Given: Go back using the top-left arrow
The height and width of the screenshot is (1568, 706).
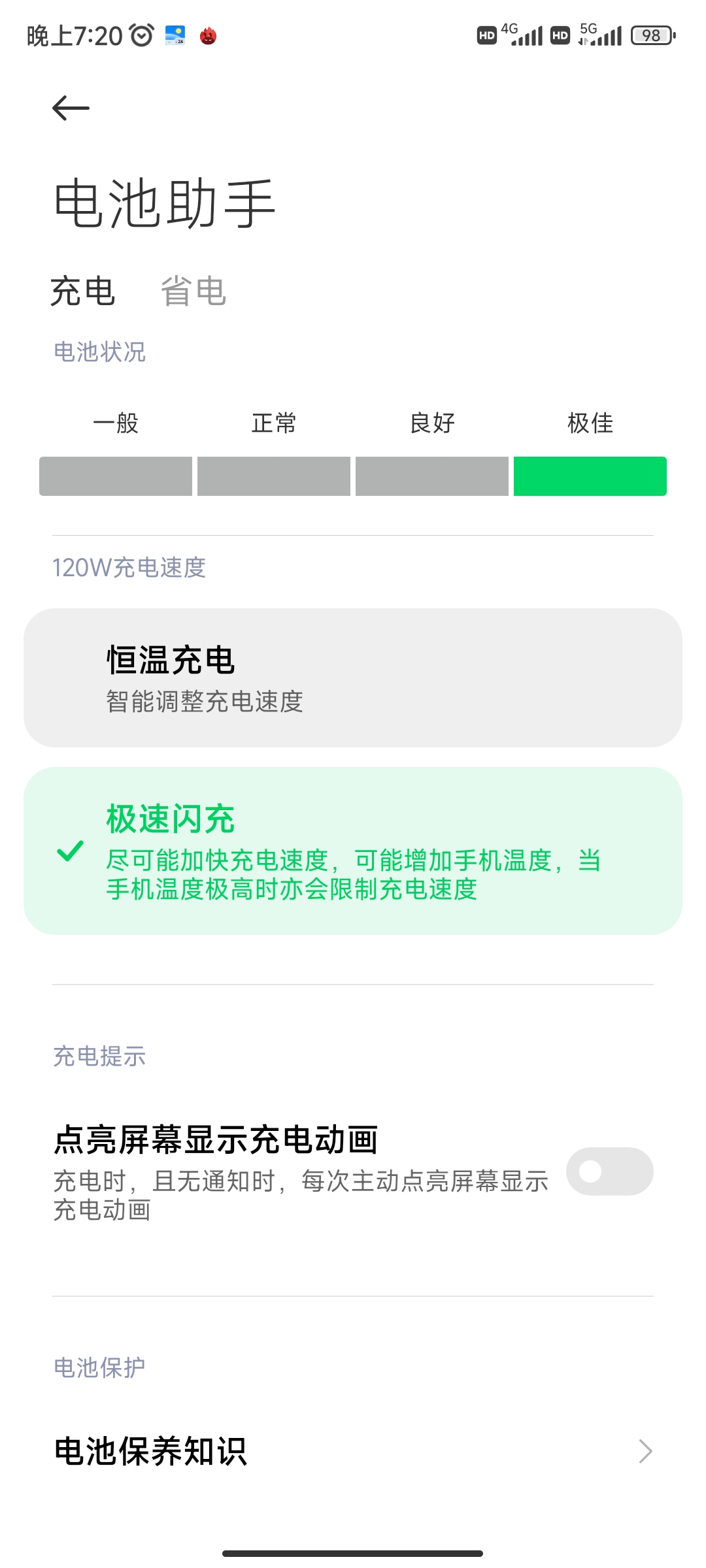Looking at the screenshot, I should pos(71,108).
